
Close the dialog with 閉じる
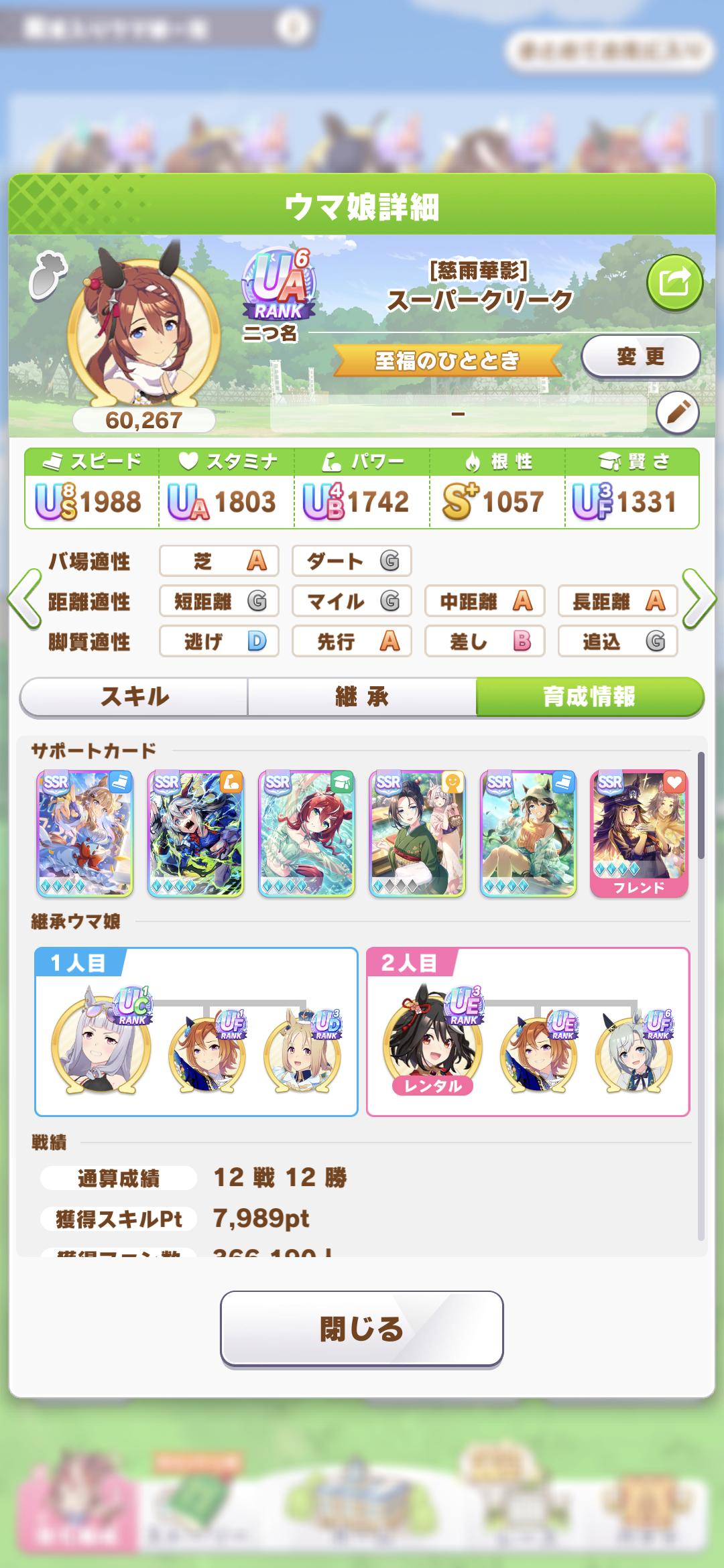[x=362, y=1328]
